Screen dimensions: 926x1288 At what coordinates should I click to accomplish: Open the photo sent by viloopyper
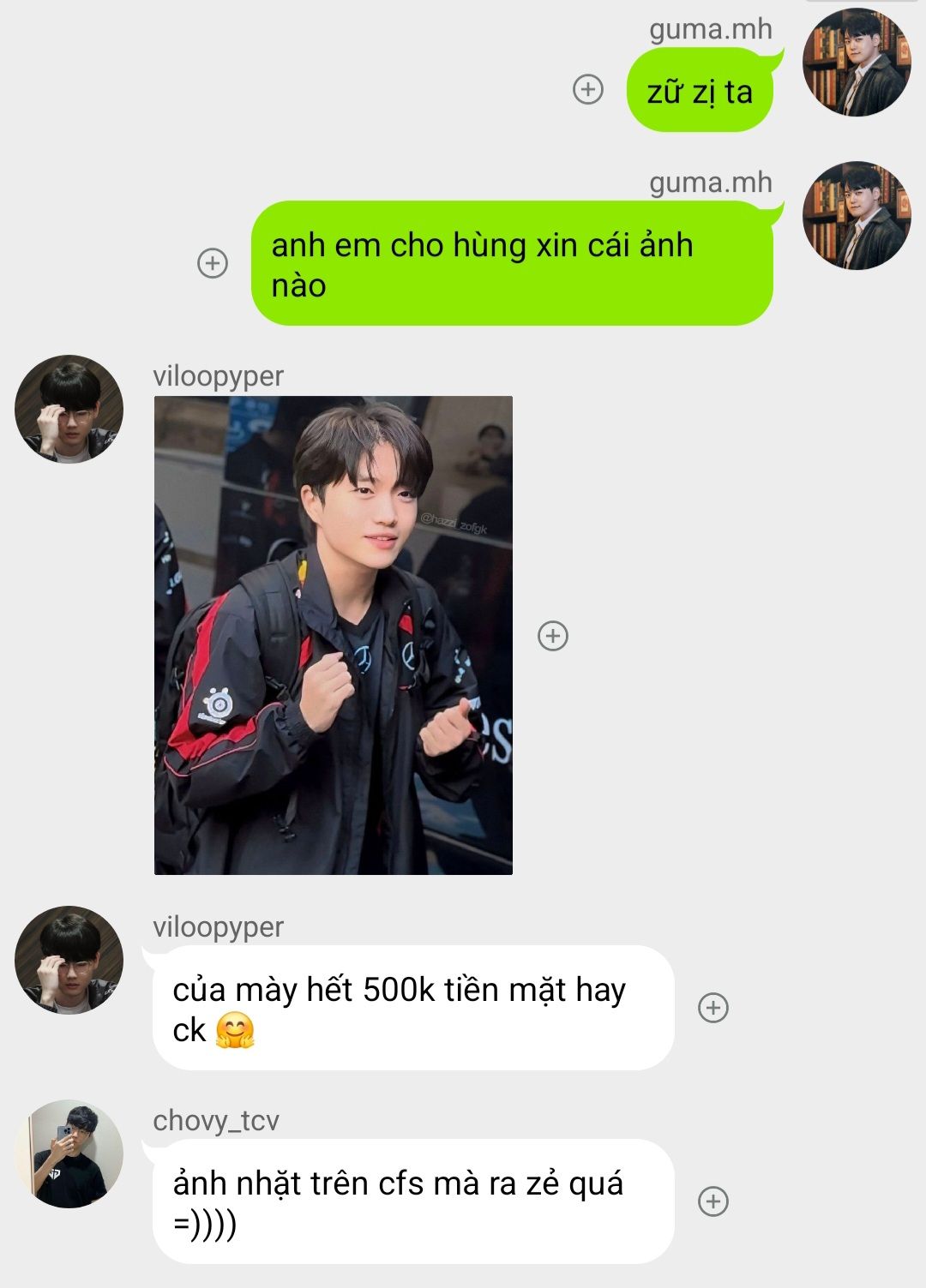click(x=333, y=635)
